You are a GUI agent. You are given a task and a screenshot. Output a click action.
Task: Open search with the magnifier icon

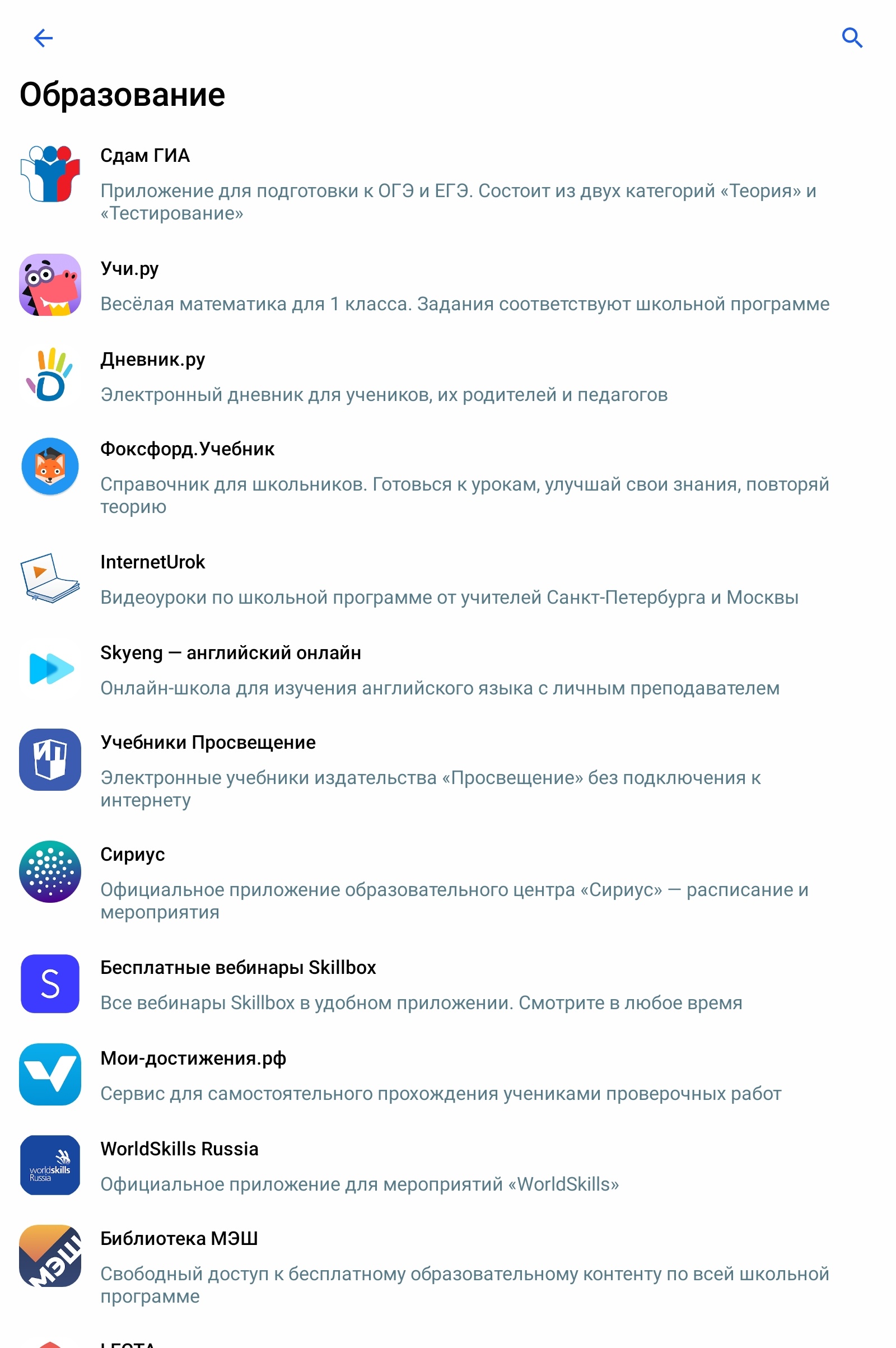point(851,38)
